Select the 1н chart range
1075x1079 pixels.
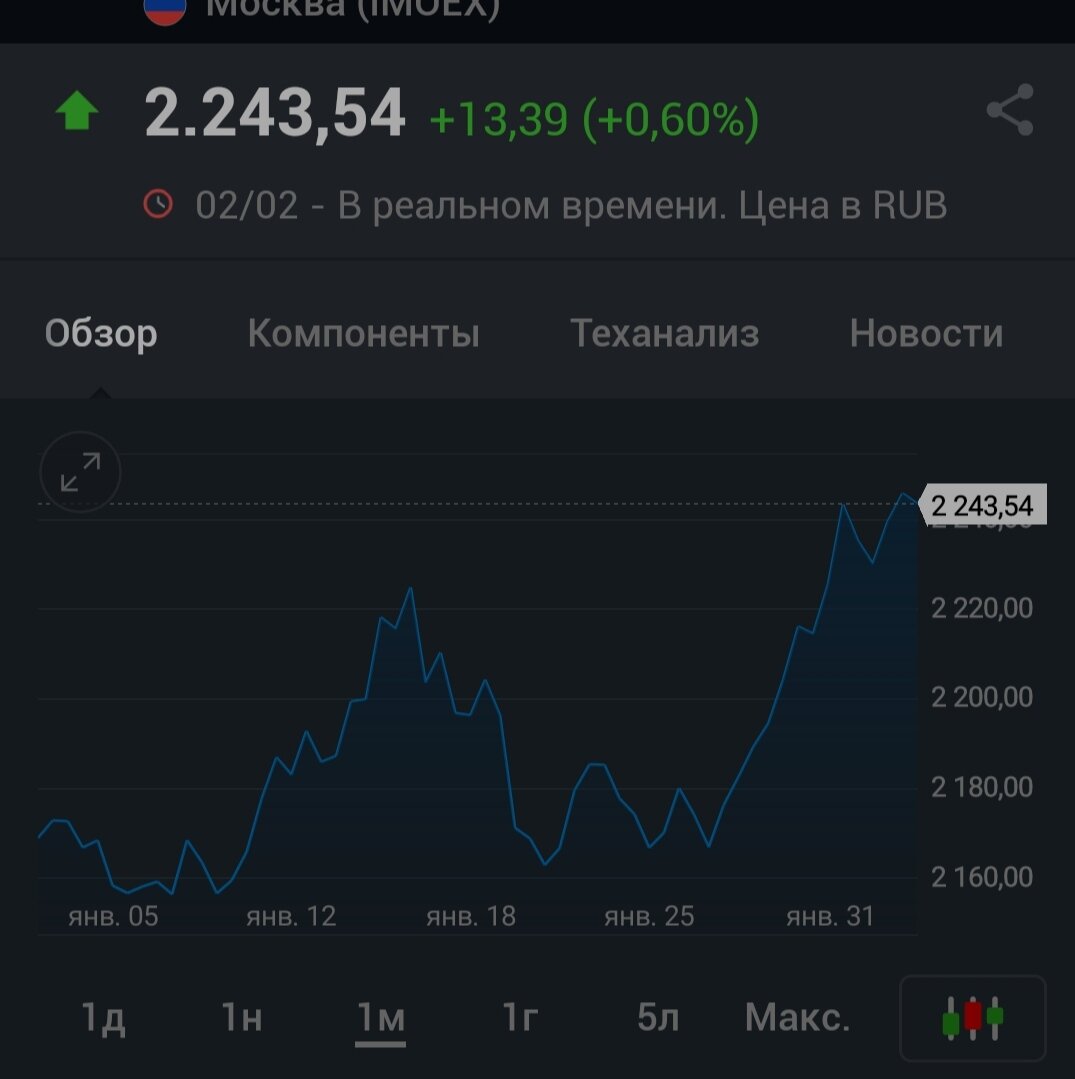coord(242,1017)
